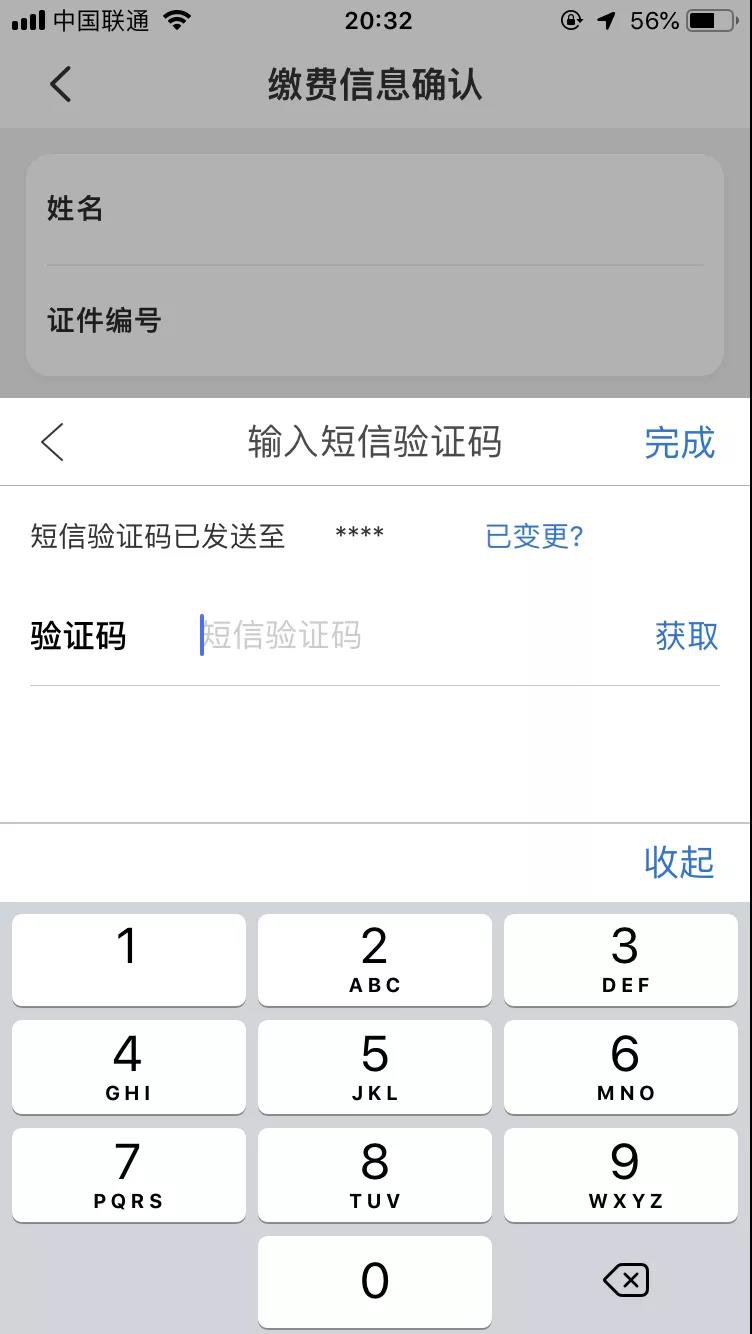This screenshot has width=752, height=1334.
Task: Collapse the keypad with 收起
Action: click(x=679, y=862)
